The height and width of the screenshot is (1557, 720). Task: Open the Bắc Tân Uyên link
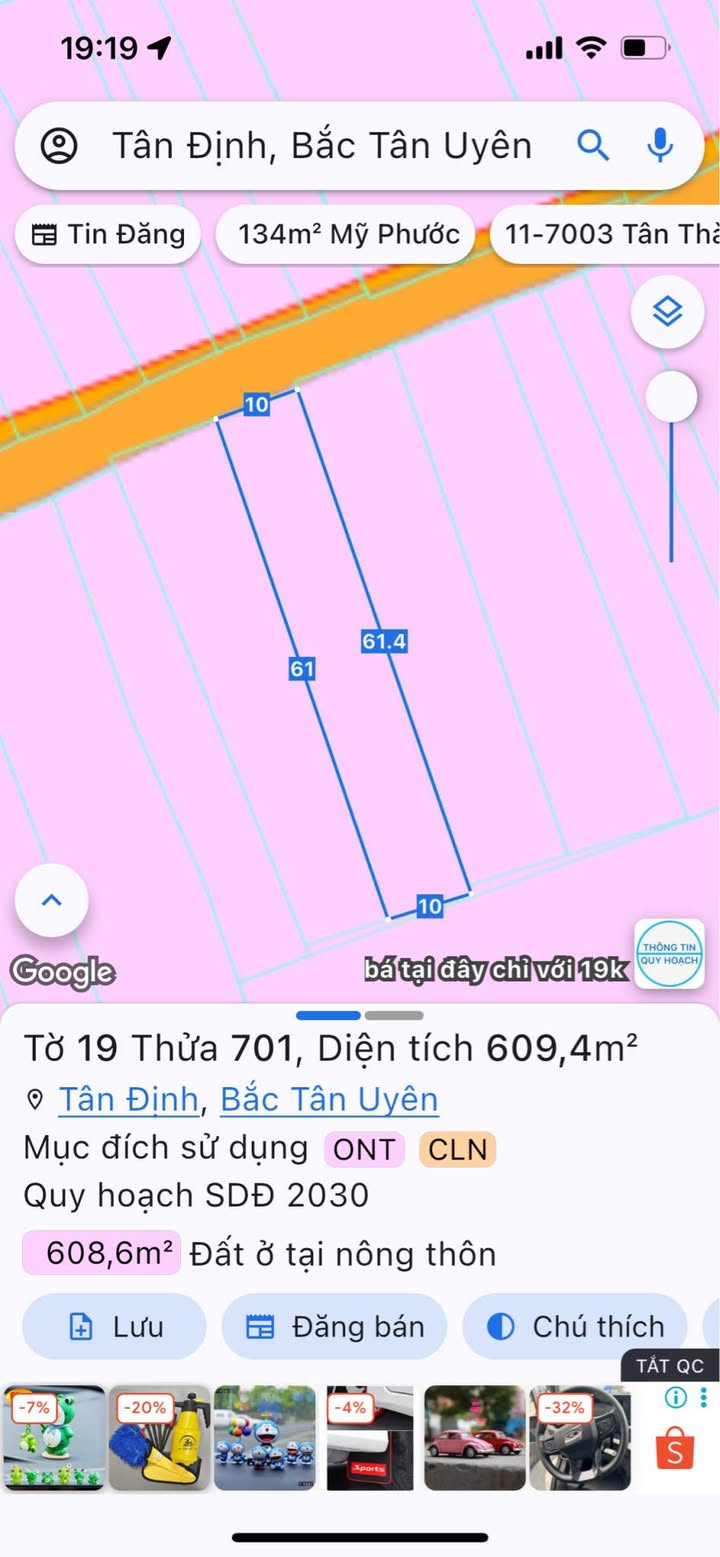[x=329, y=1100]
